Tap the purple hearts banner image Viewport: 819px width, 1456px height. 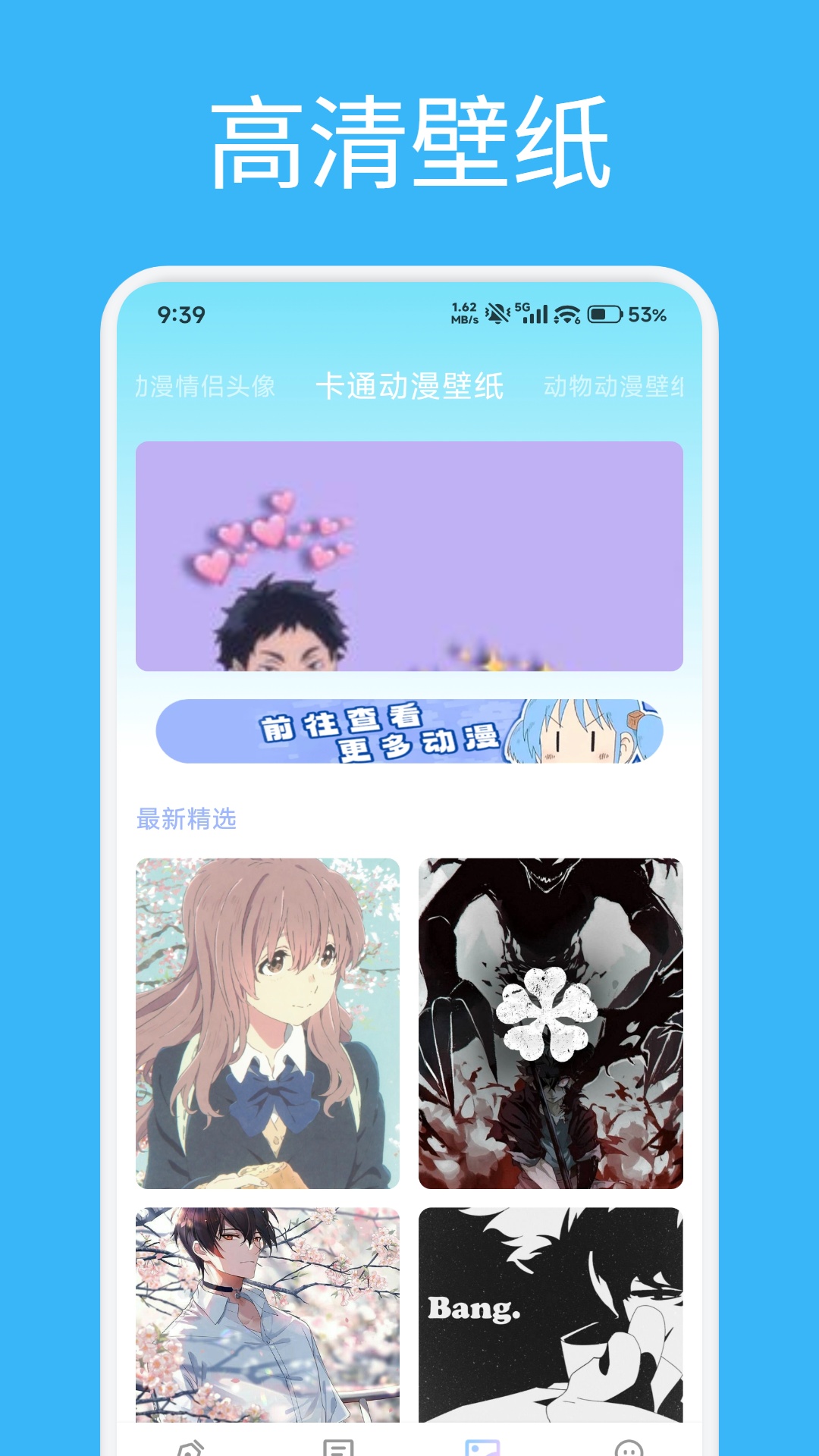point(409,557)
